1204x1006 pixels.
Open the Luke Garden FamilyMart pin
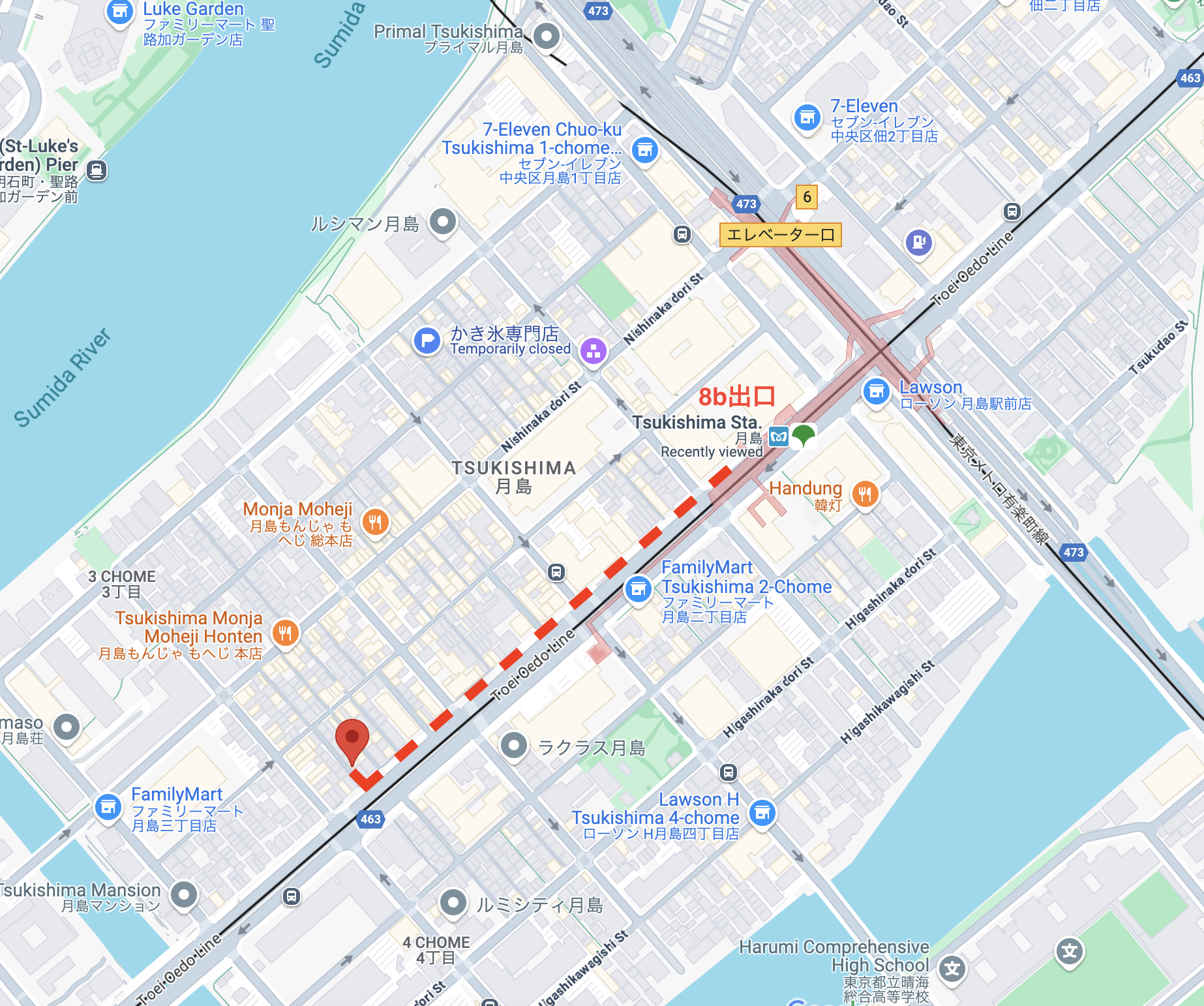pyautogui.click(x=119, y=12)
